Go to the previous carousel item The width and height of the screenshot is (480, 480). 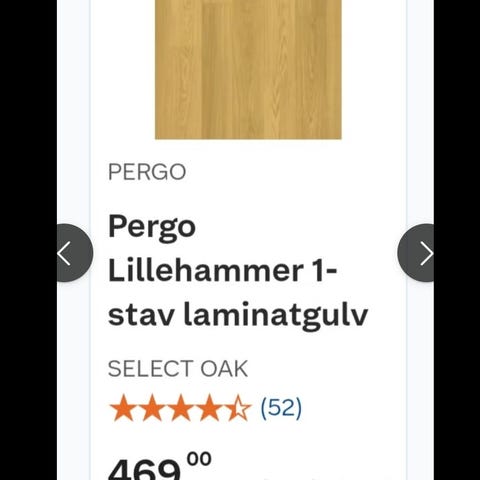[74, 253]
